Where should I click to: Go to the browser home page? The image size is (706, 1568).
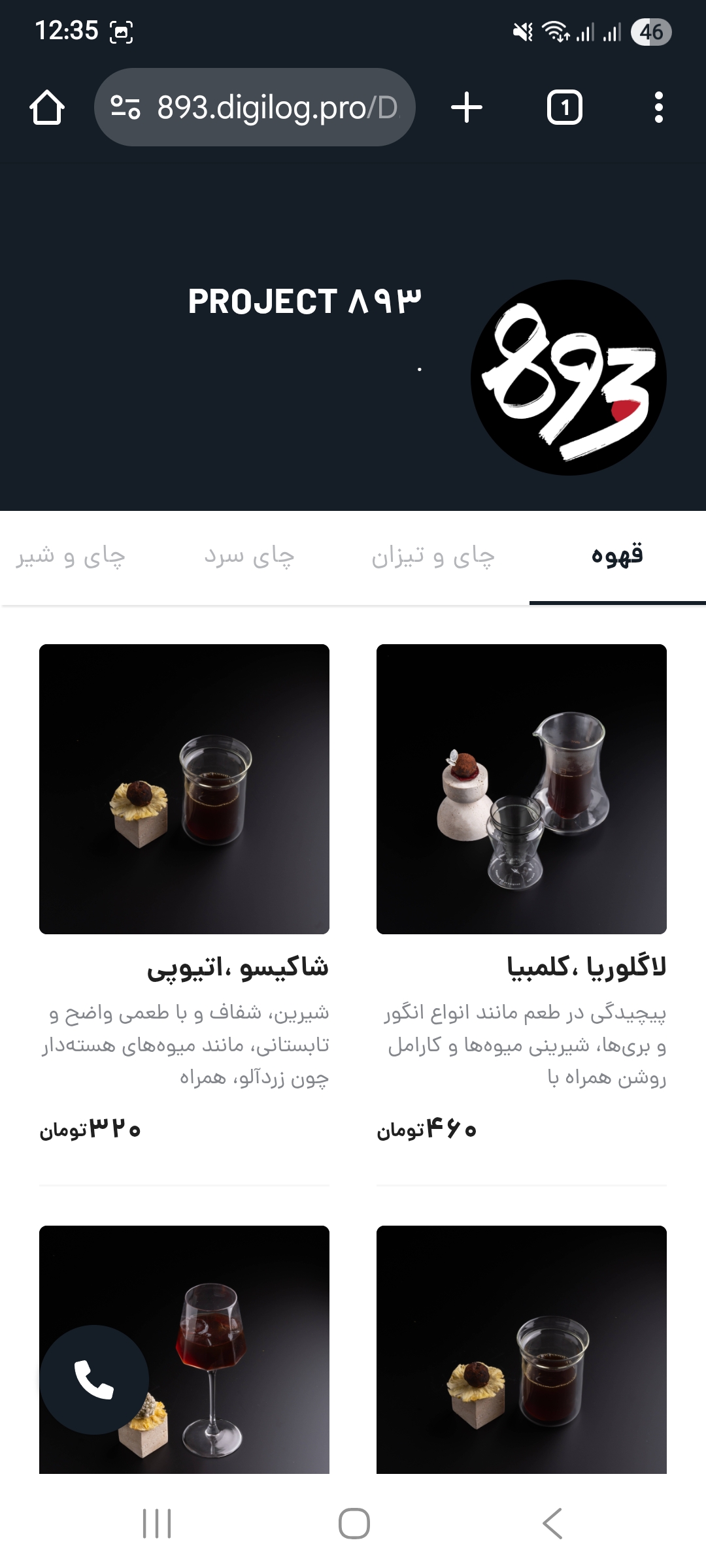(x=47, y=108)
